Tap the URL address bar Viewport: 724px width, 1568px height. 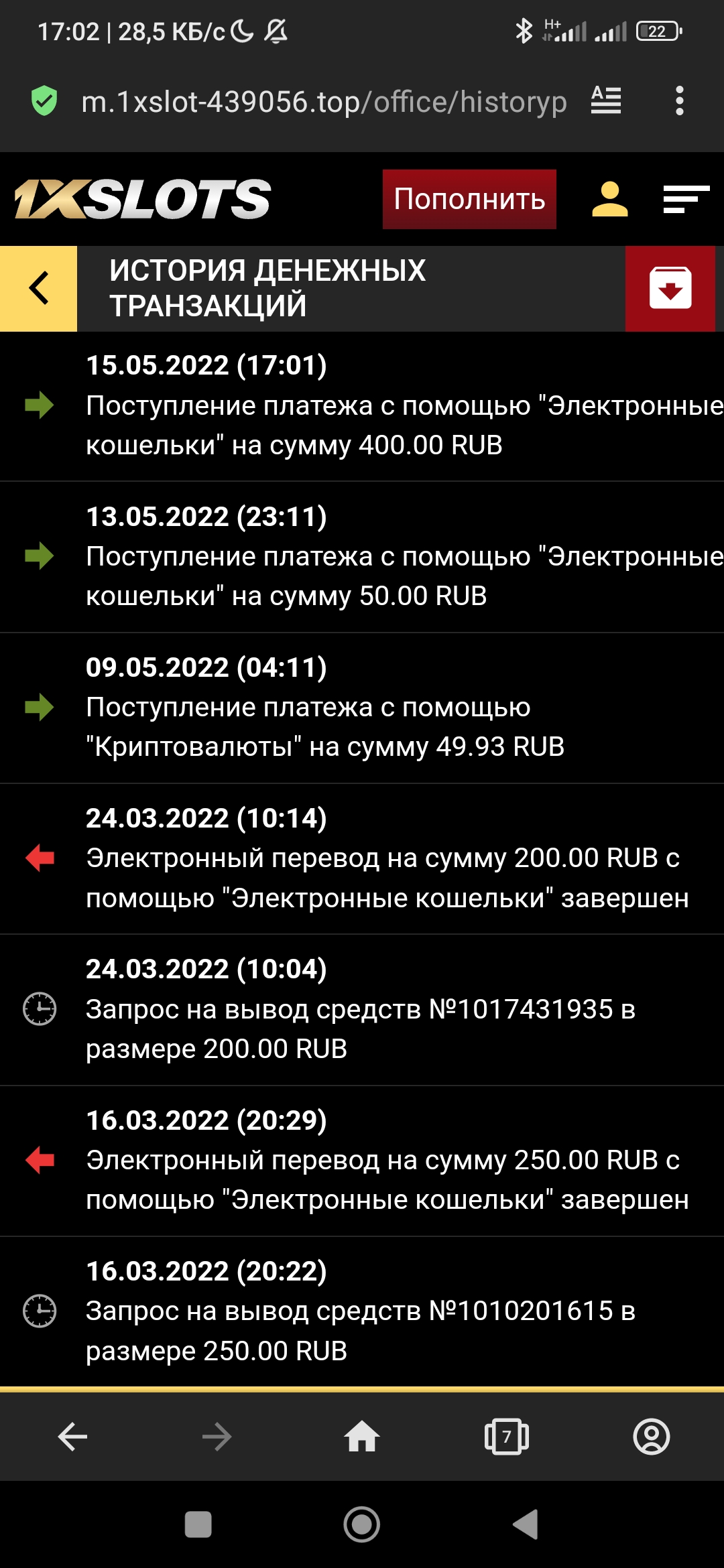pos(324,103)
